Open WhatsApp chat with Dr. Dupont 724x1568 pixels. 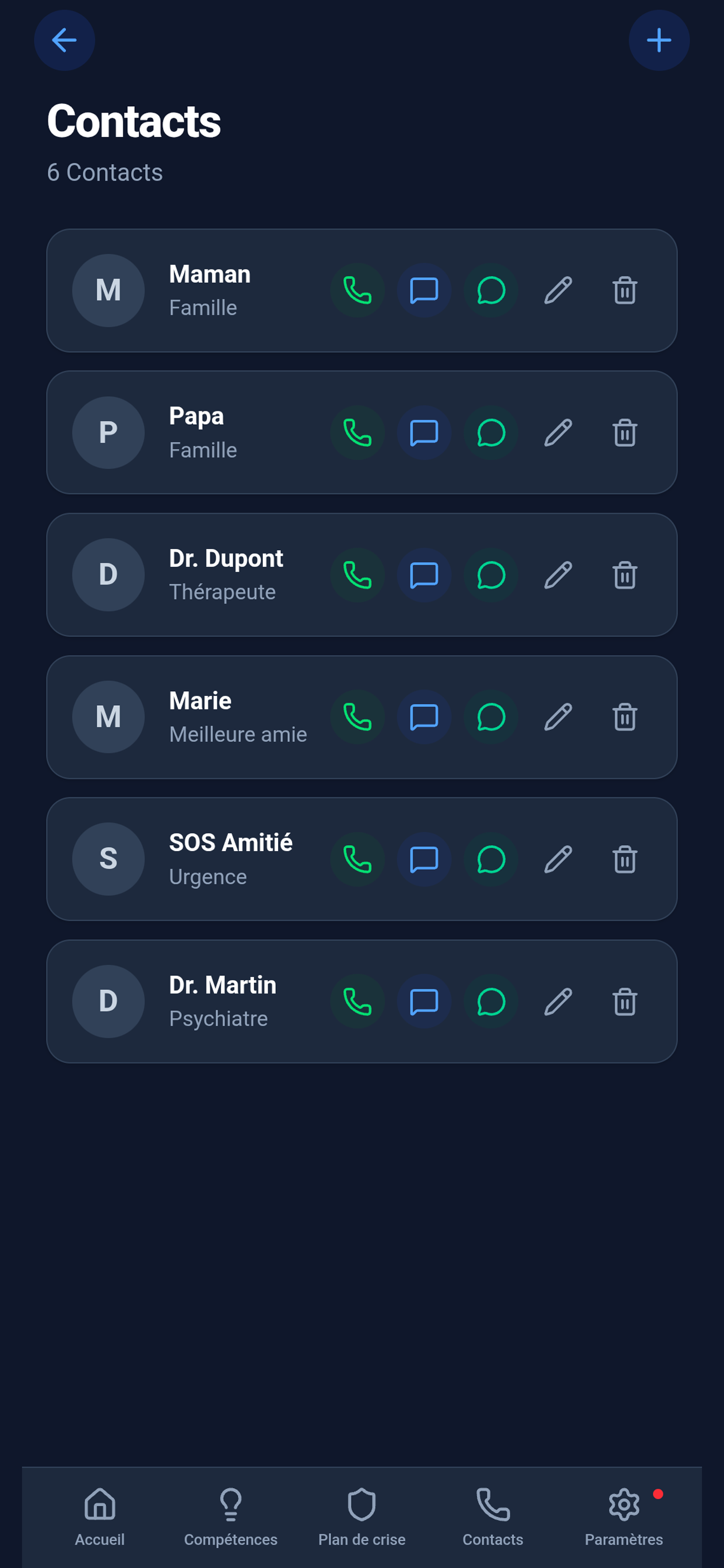tap(491, 575)
